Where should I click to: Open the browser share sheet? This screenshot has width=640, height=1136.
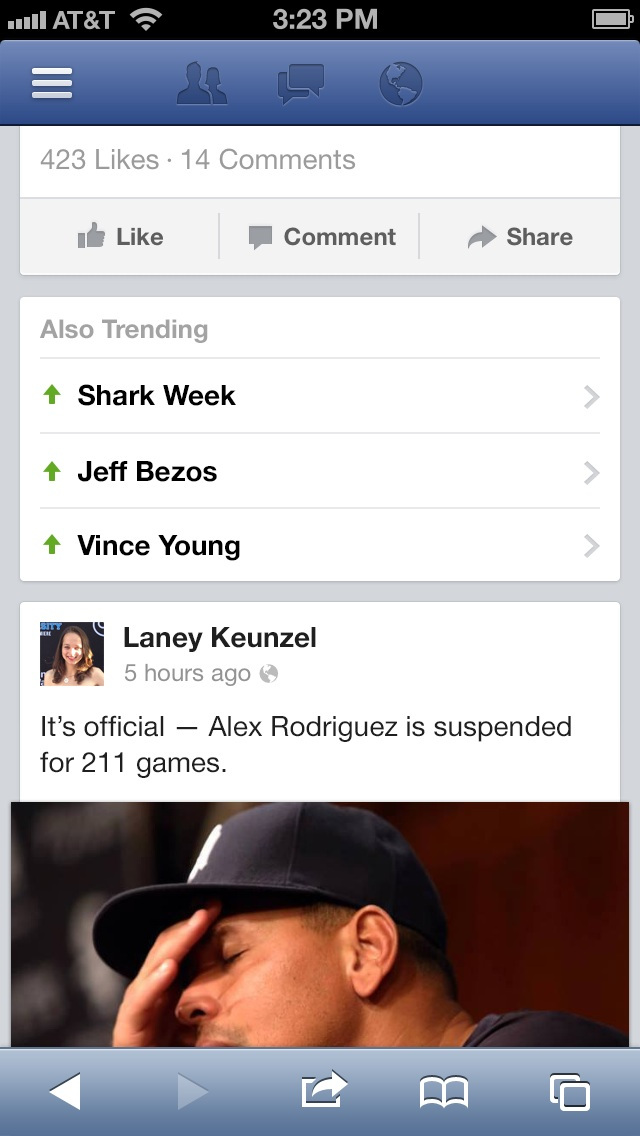pos(324,1090)
